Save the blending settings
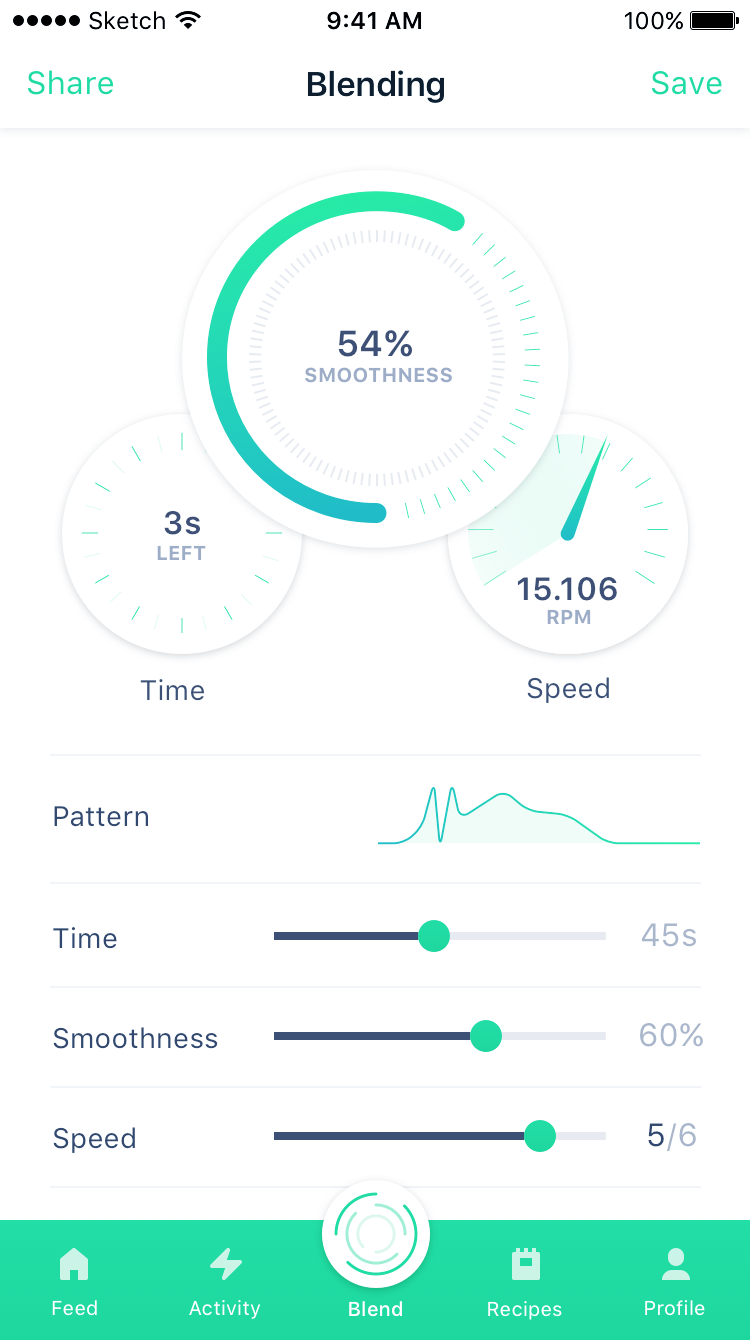Image resolution: width=750 pixels, height=1340 pixels. [686, 83]
